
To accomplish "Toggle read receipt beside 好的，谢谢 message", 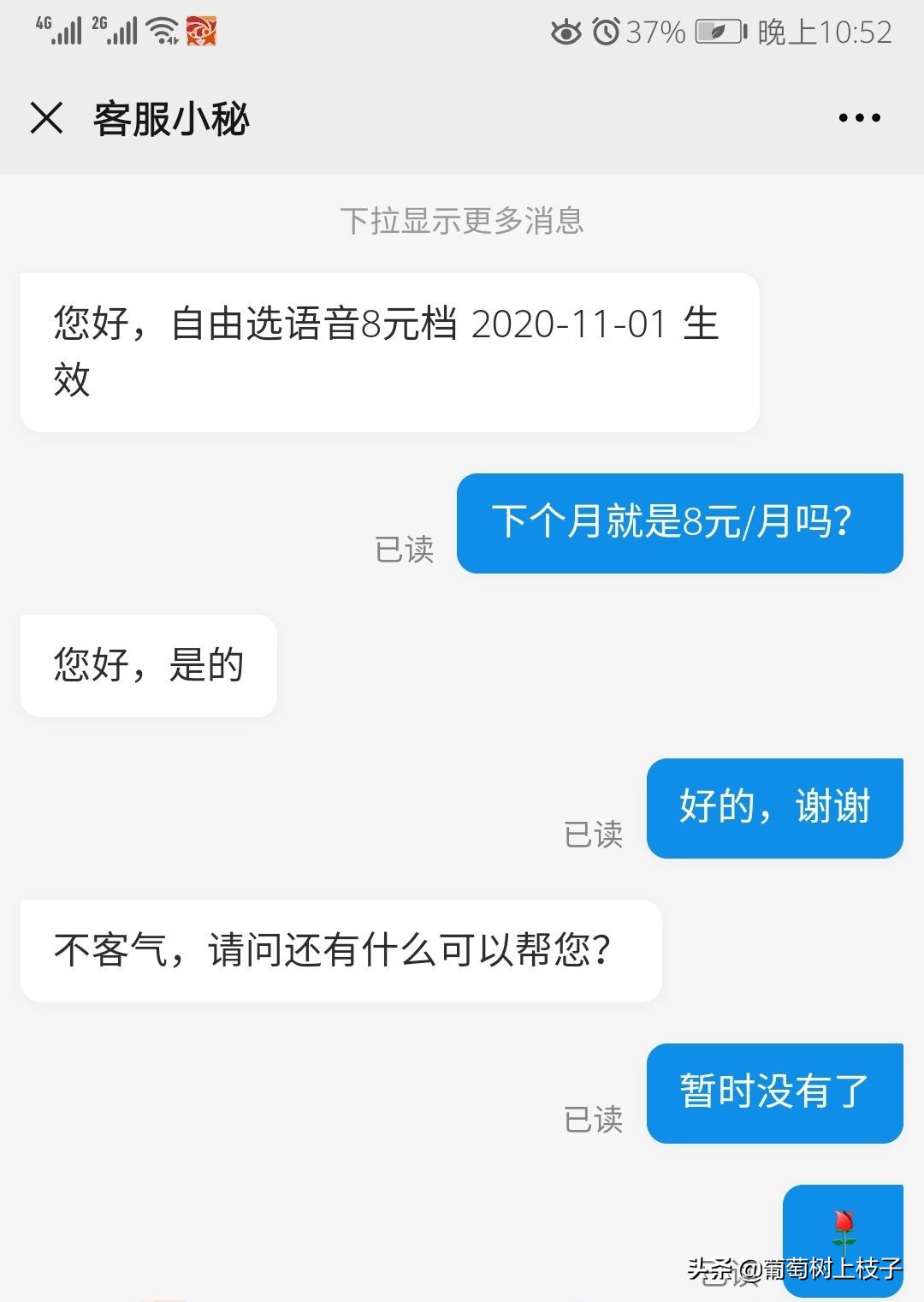I will [x=595, y=835].
